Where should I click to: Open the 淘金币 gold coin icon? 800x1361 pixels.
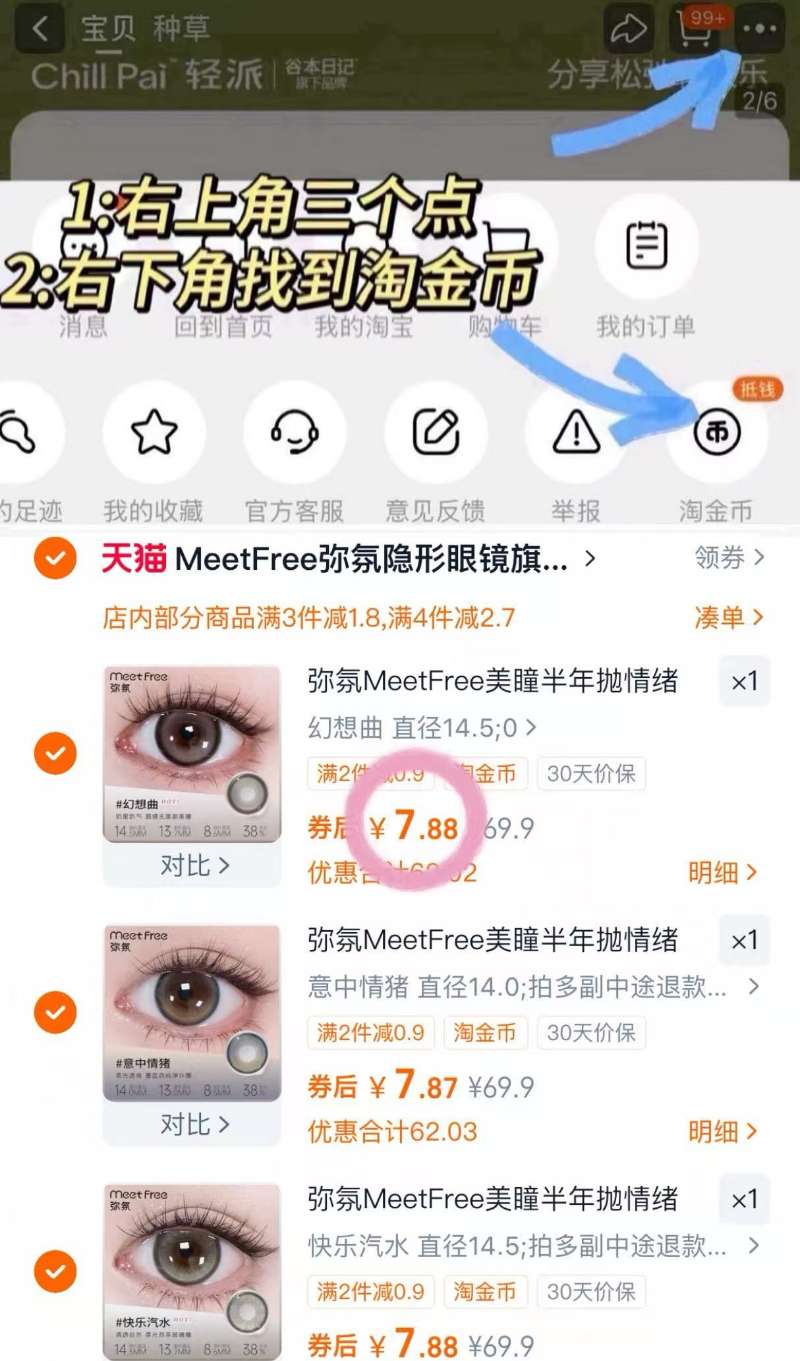(714, 432)
